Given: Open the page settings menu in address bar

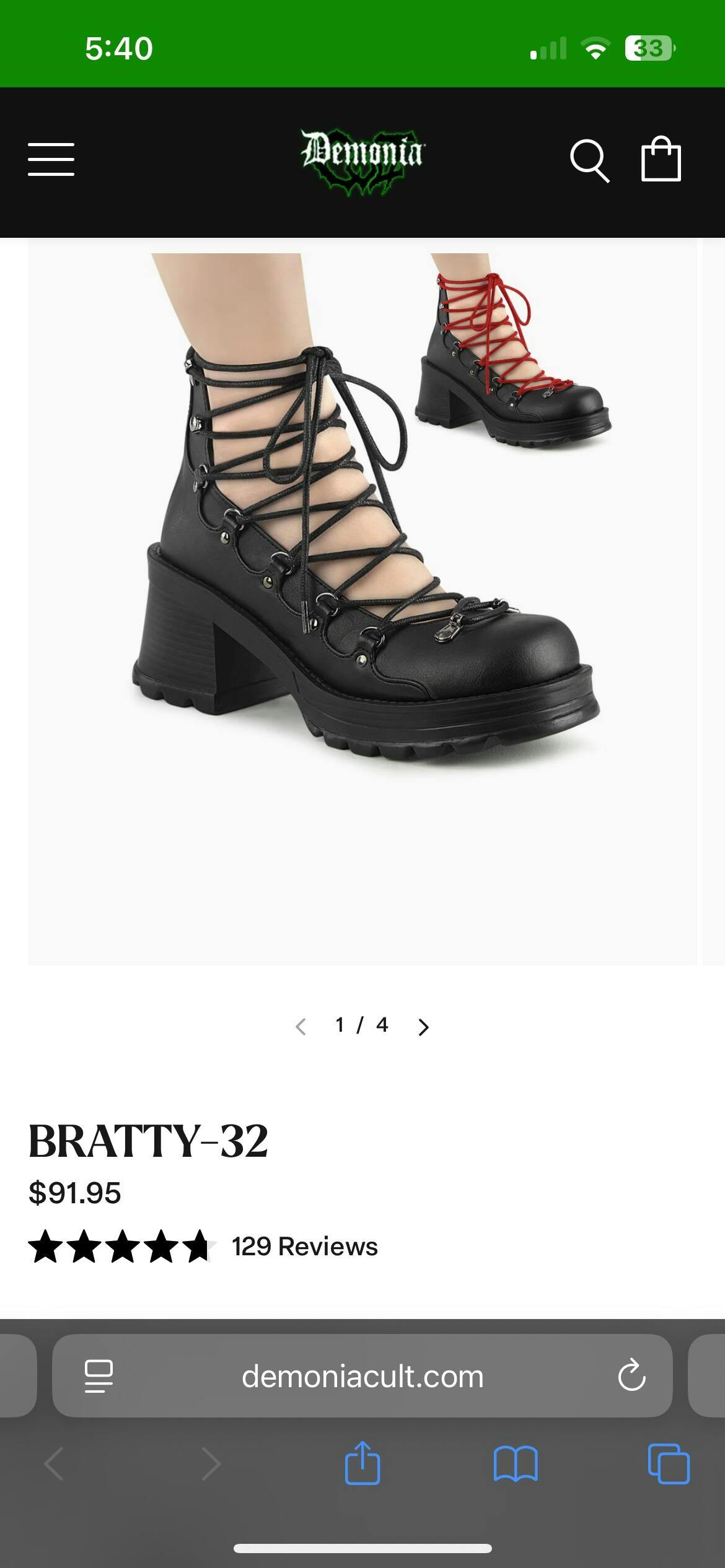Looking at the screenshot, I should click(99, 1376).
